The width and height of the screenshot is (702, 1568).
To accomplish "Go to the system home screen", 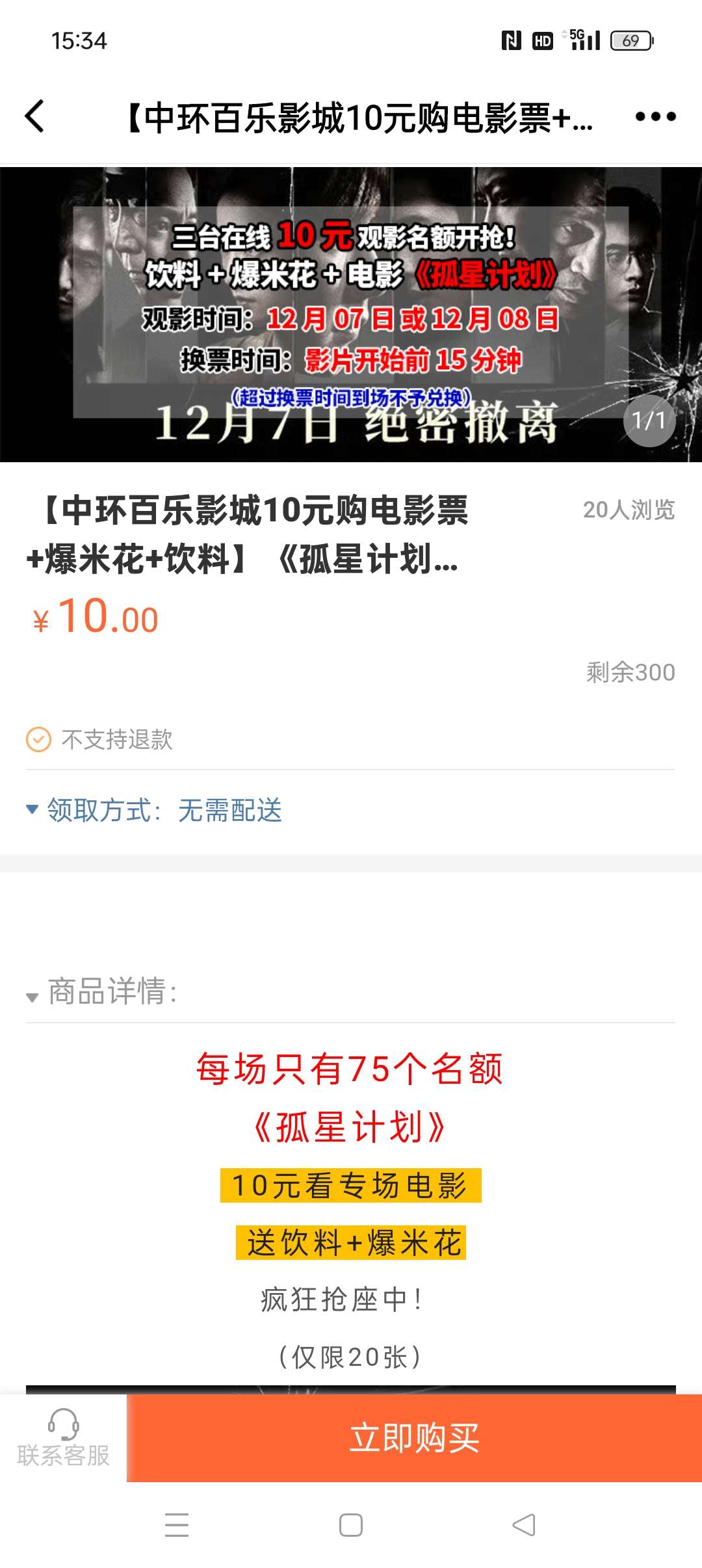I will click(x=351, y=1524).
